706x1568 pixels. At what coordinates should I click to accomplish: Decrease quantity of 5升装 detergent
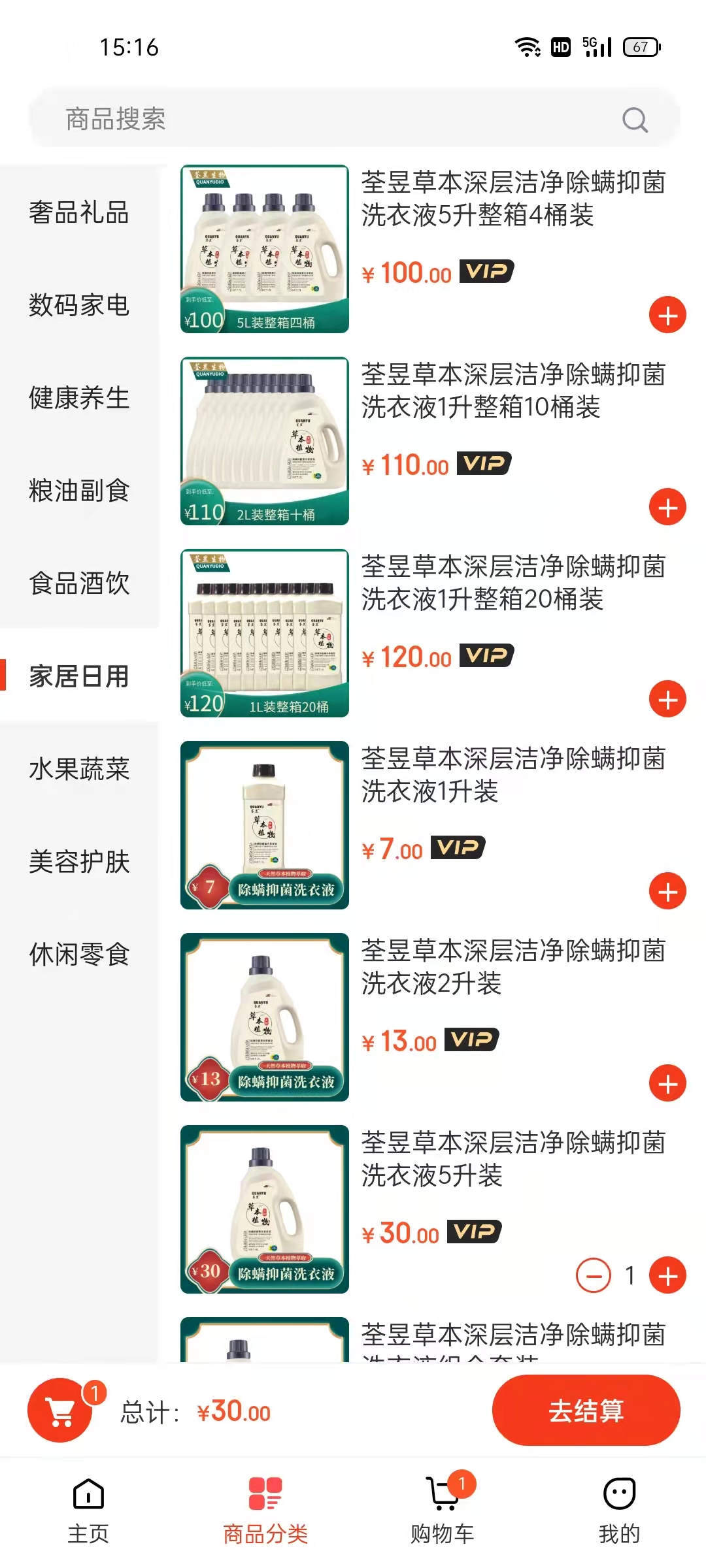click(x=593, y=1275)
